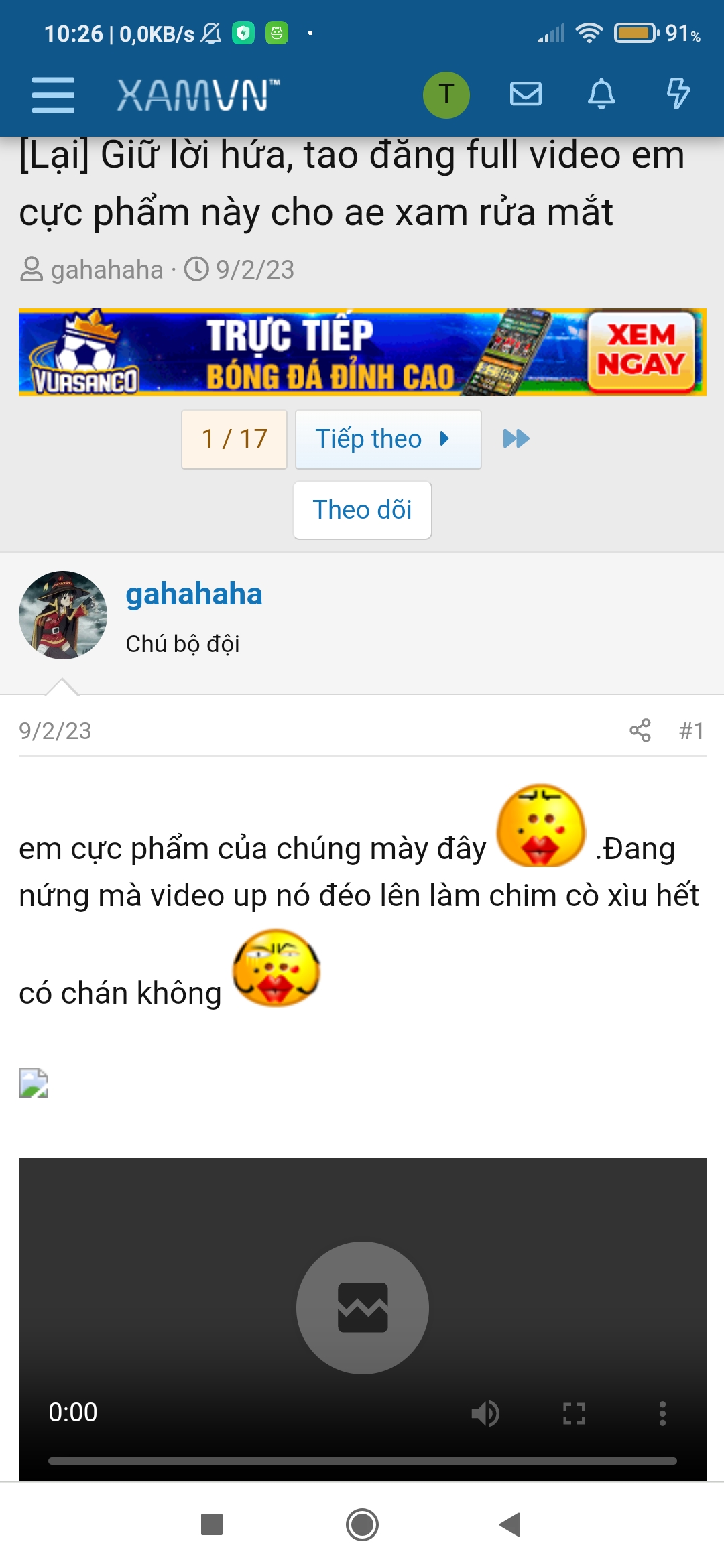Open the notifications bell

(x=601, y=94)
